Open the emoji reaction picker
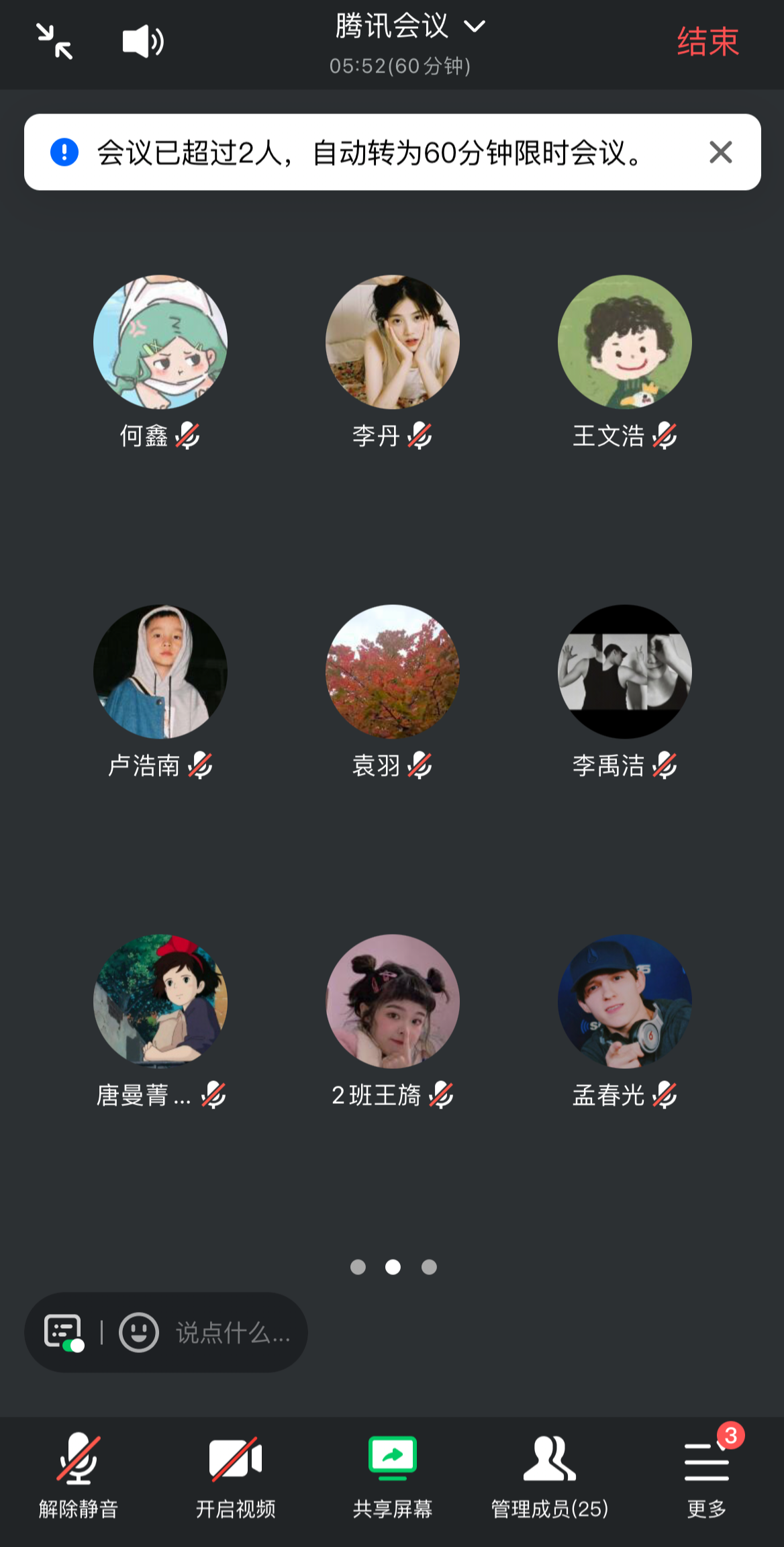Screen dimensions: 784x1547 coord(139,1332)
